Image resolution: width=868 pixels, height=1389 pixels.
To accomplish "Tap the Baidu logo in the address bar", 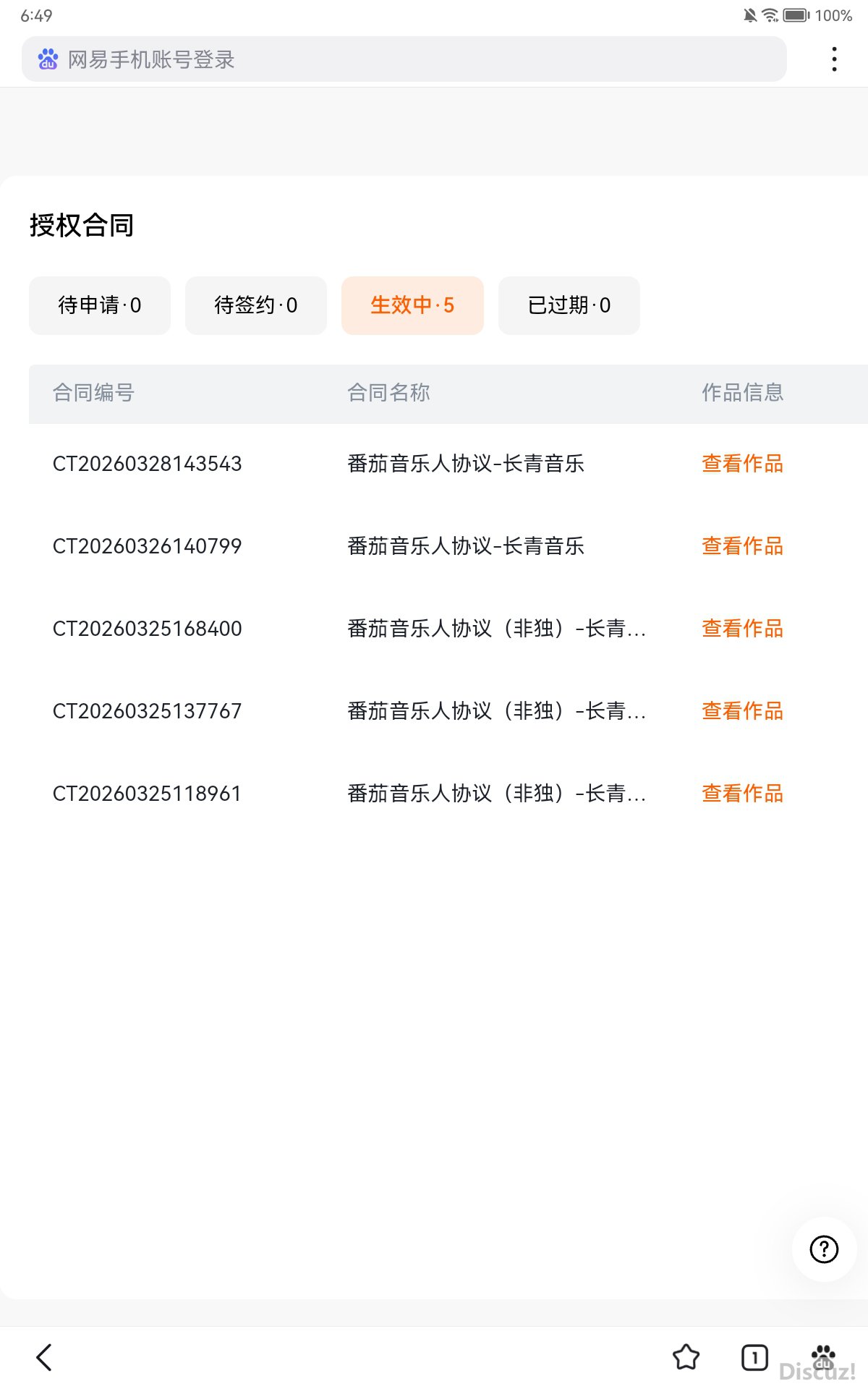I will point(48,59).
